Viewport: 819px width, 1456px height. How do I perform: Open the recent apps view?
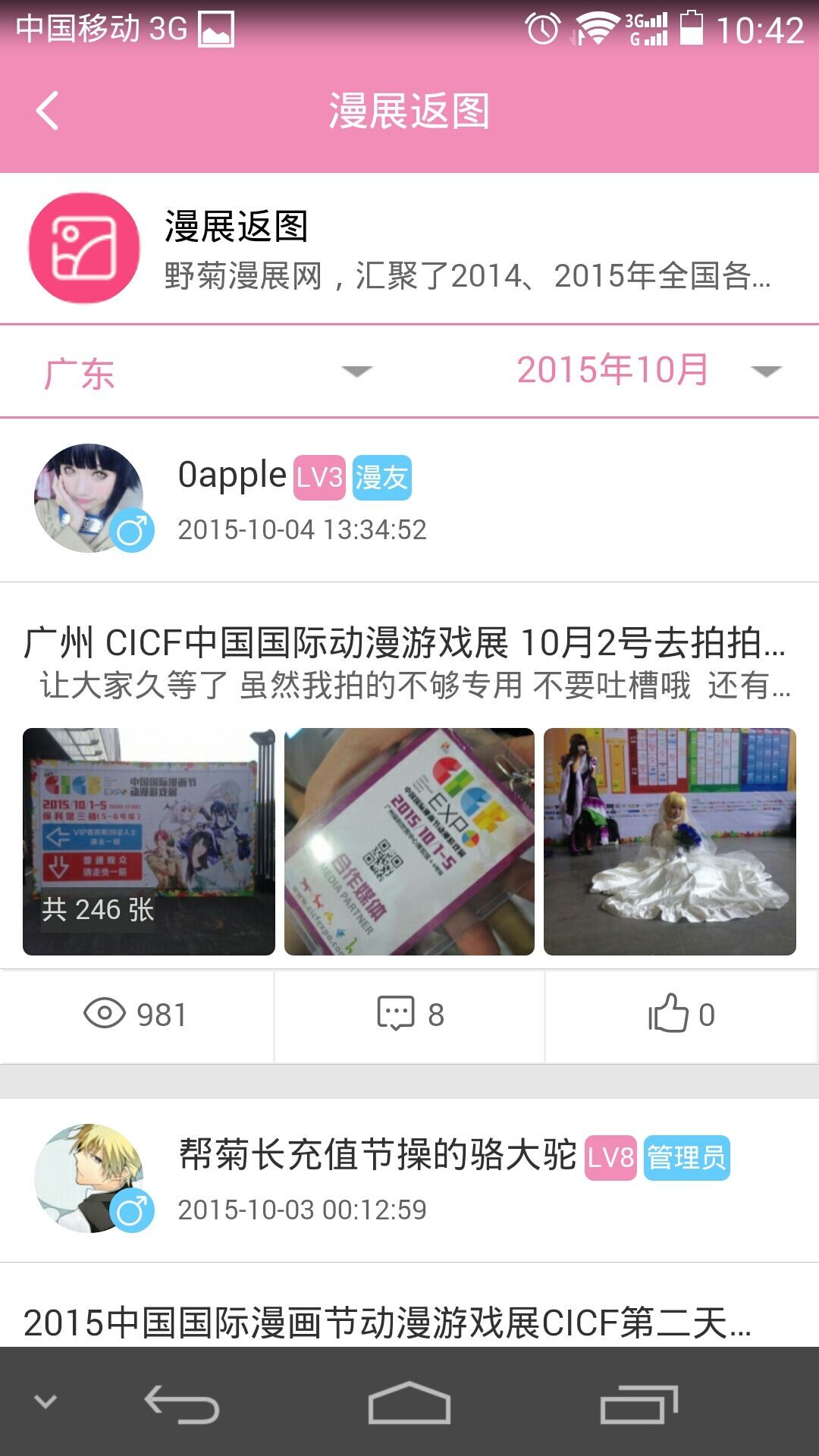(x=639, y=1403)
